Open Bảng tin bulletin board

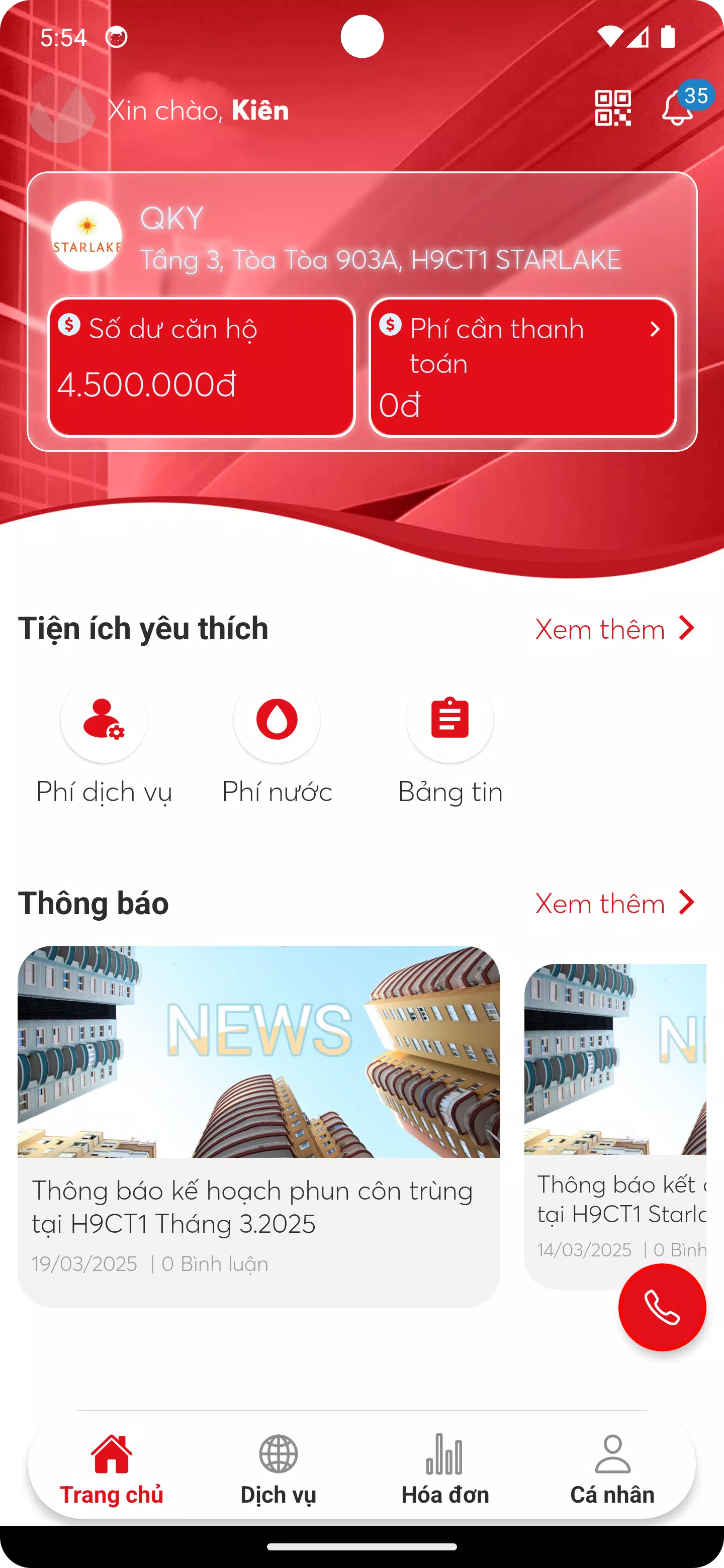click(449, 720)
